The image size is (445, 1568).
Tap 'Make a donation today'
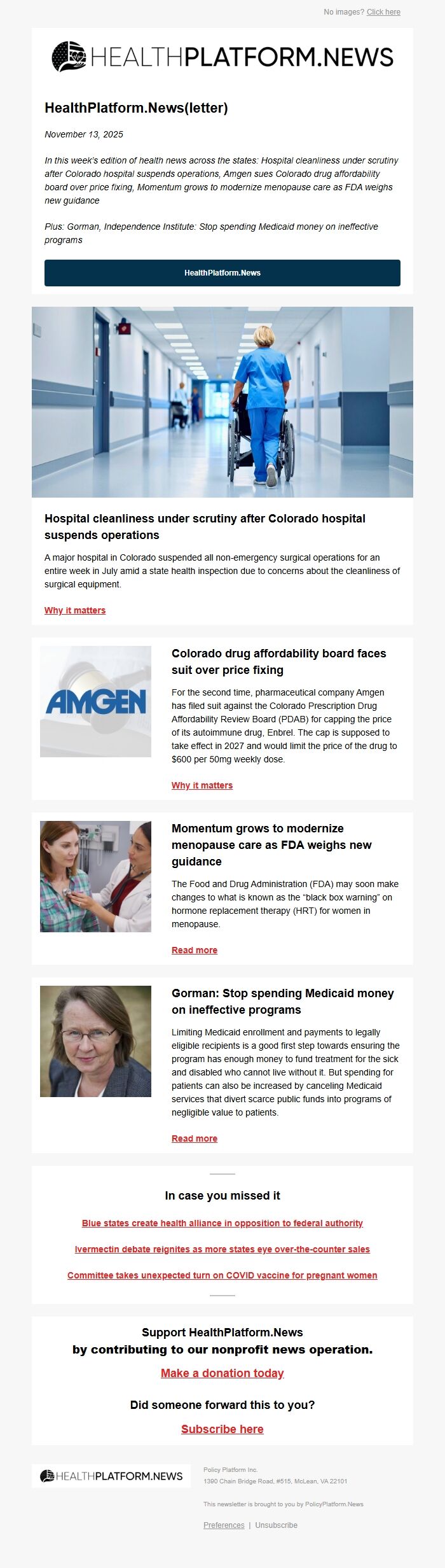222,1373
